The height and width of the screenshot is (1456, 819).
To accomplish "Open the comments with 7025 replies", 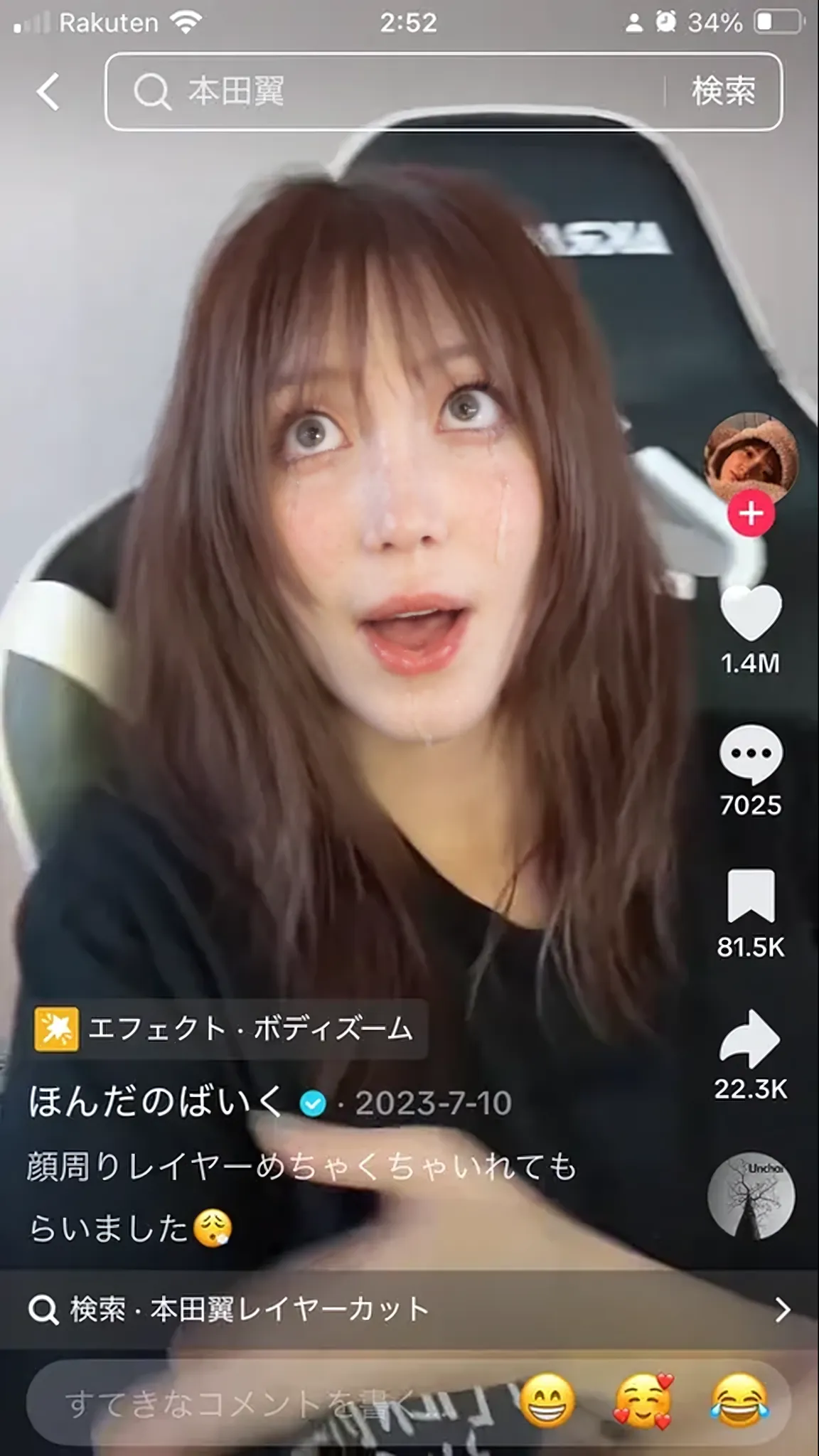I will [x=751, y=755].
